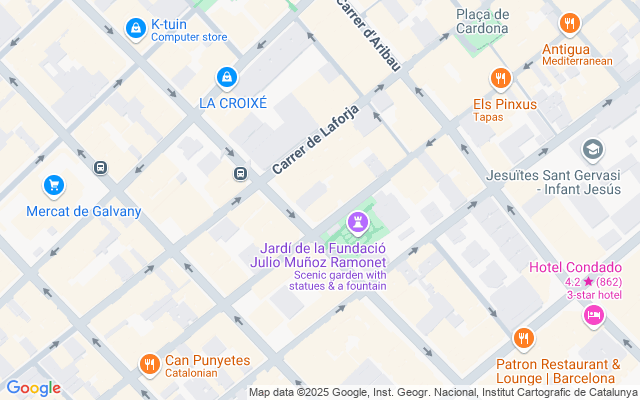The height and width of the screenshot is (400, 640).
Task: Open Els Pinxus tapas restaurant pin
Action: click(x=501, y=78)
